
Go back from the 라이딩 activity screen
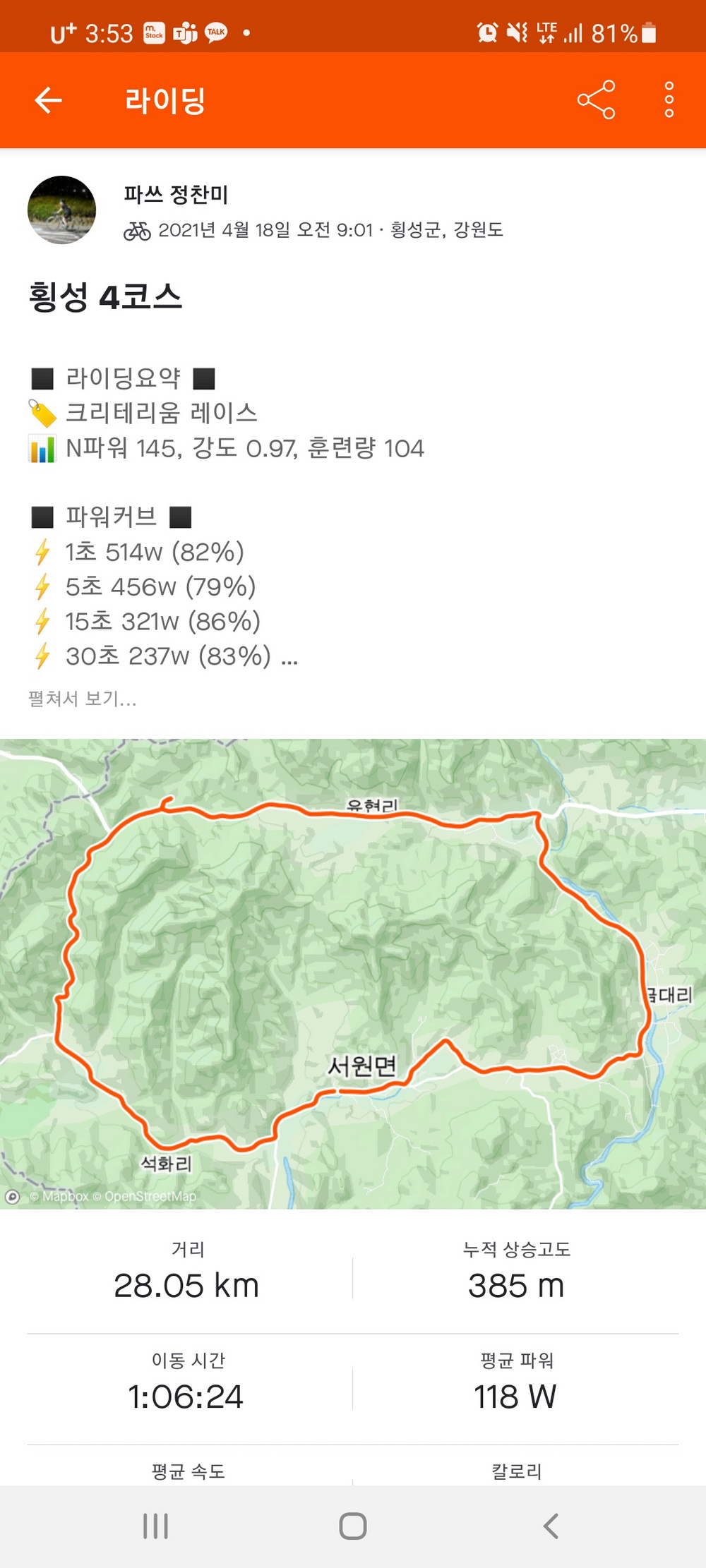point(48,100)
